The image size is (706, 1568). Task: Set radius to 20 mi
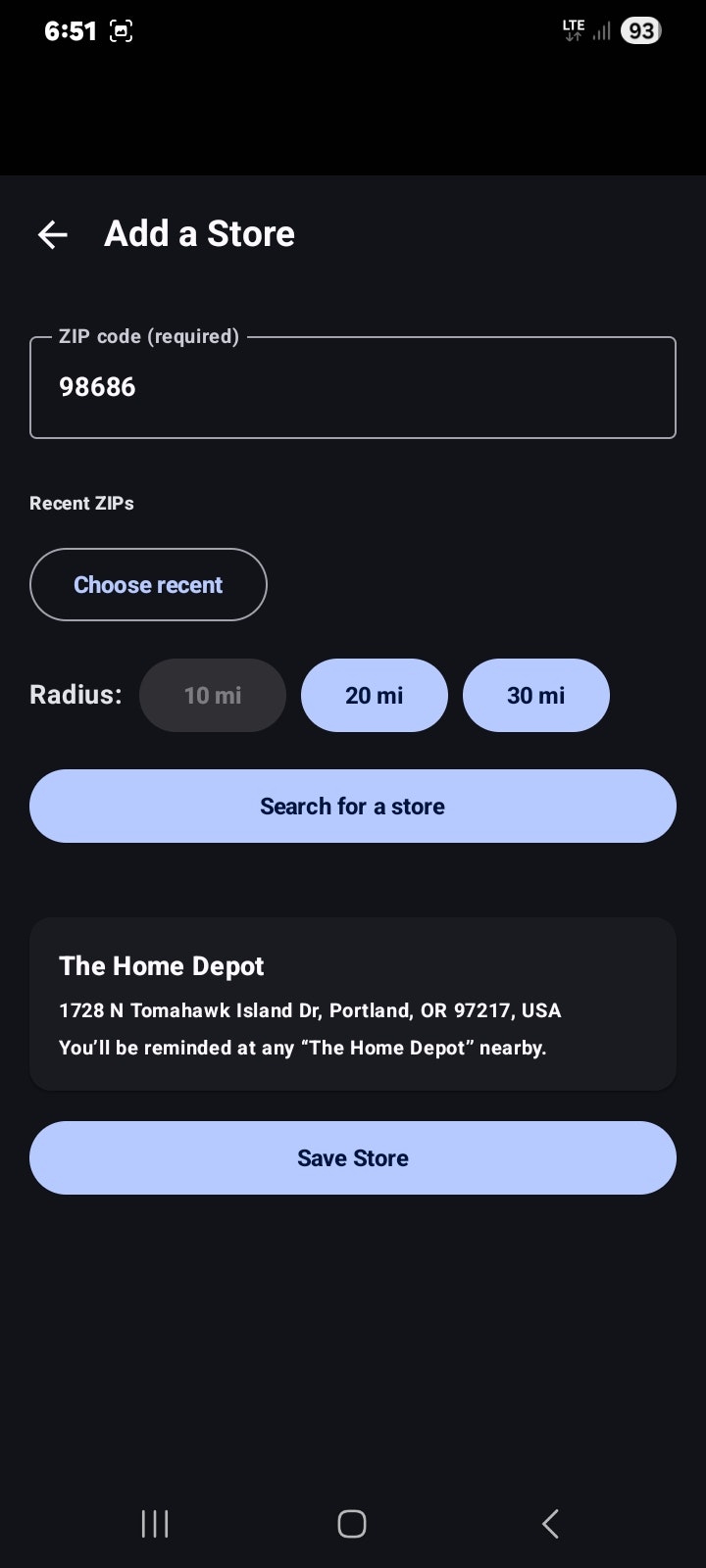pos(375,696)
